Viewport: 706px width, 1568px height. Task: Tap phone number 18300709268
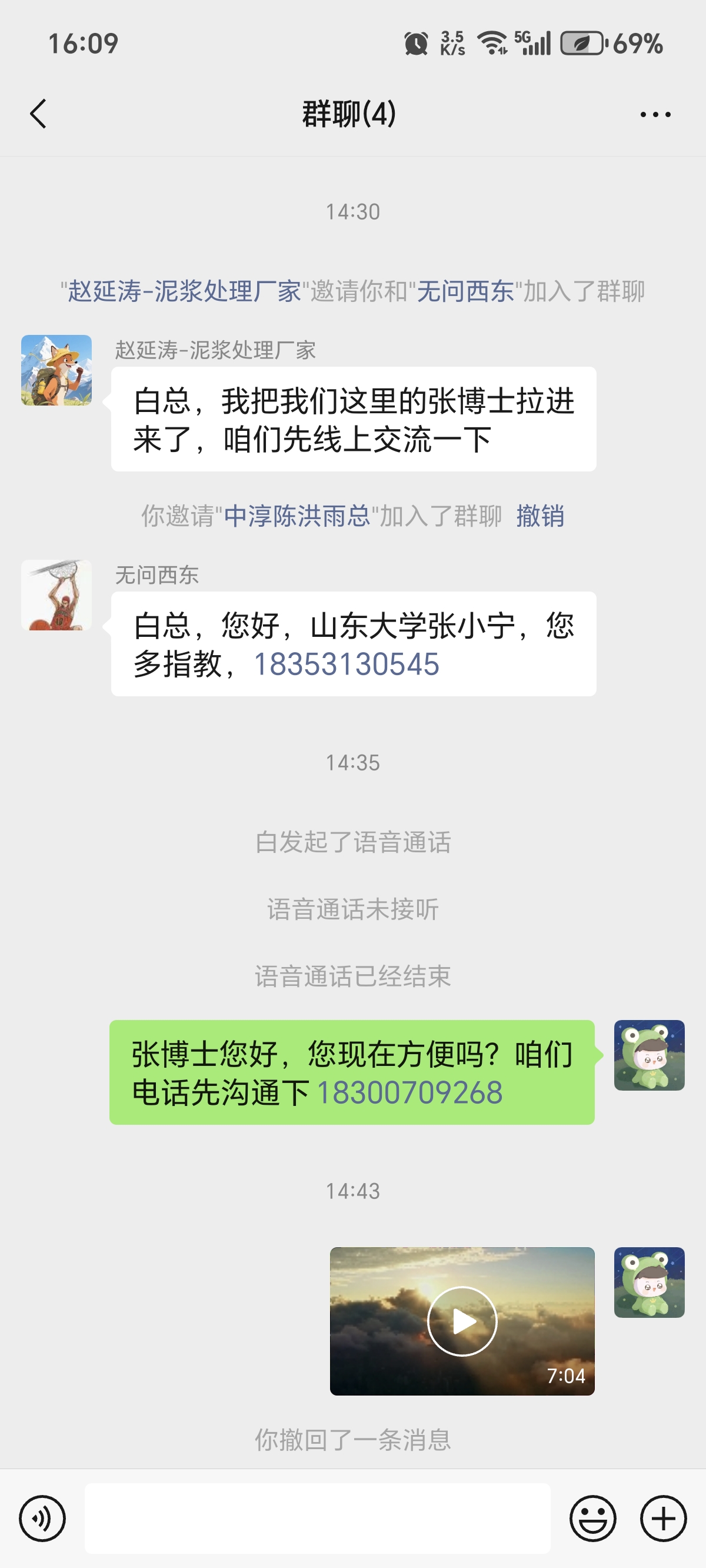(409, 1092)
